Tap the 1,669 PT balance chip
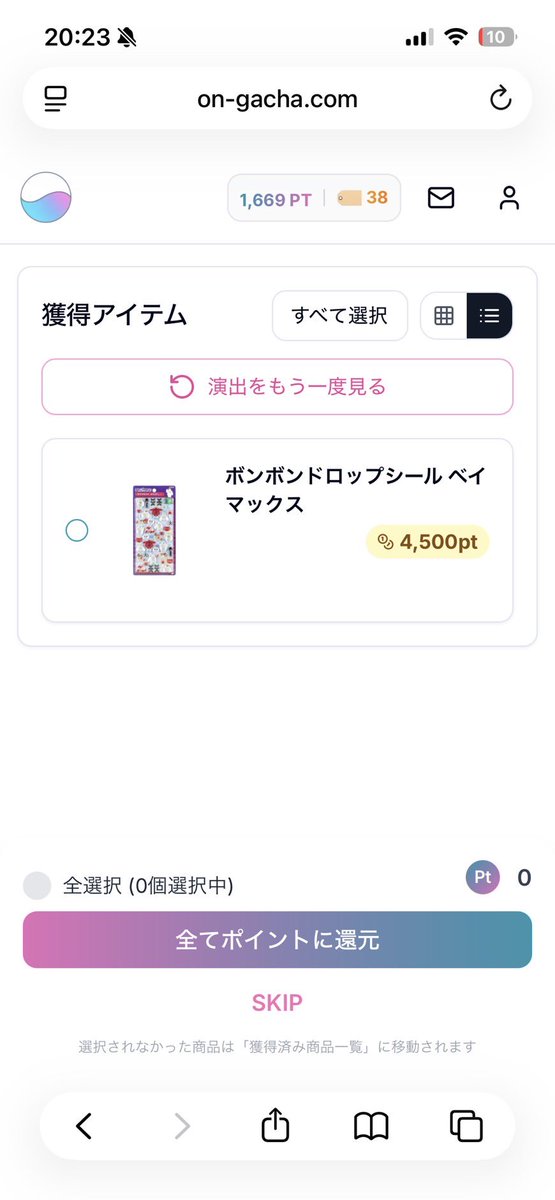This screenshot has height=1200, width=555. pos(314,198)
